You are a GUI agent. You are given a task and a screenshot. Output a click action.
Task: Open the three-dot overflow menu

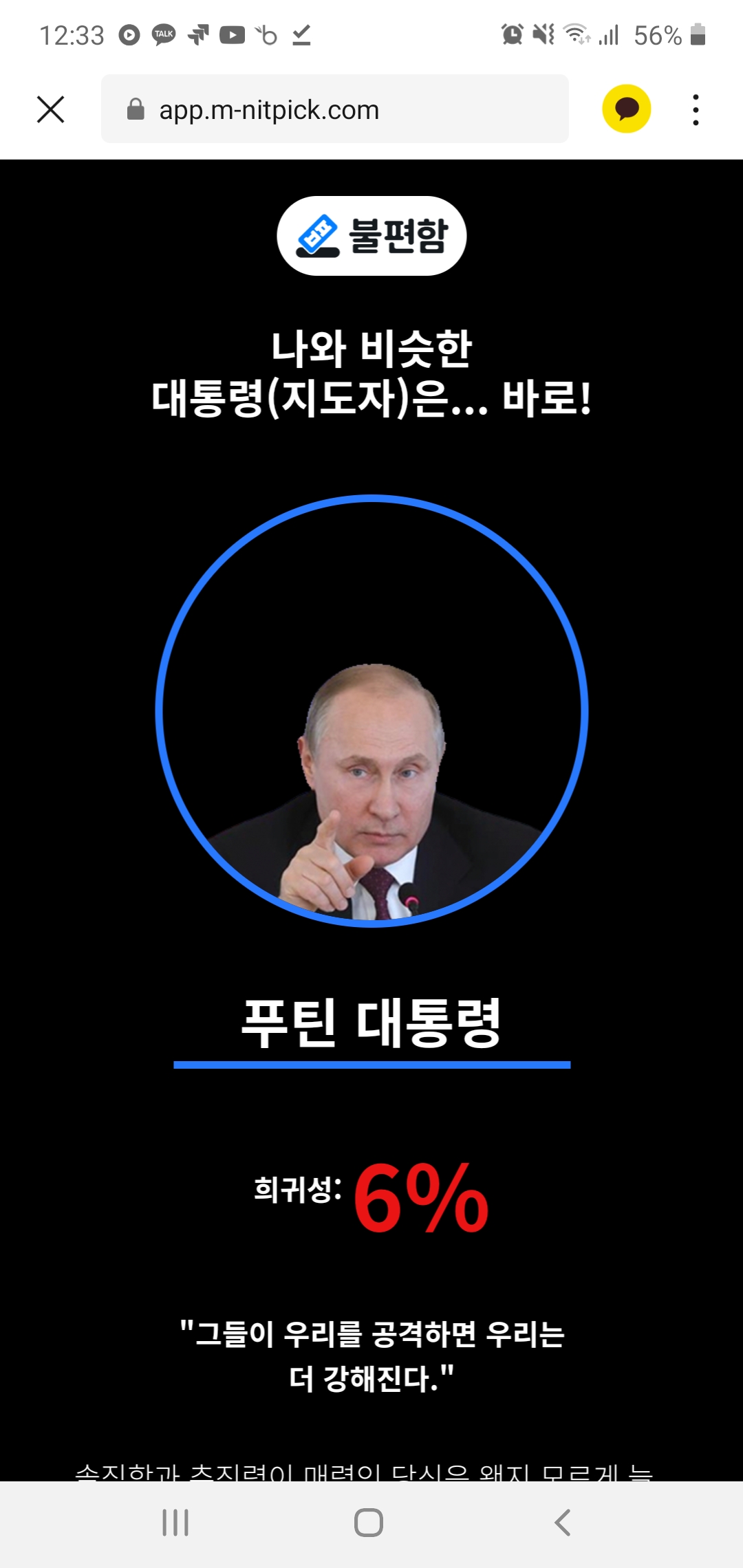pos(696,109)
